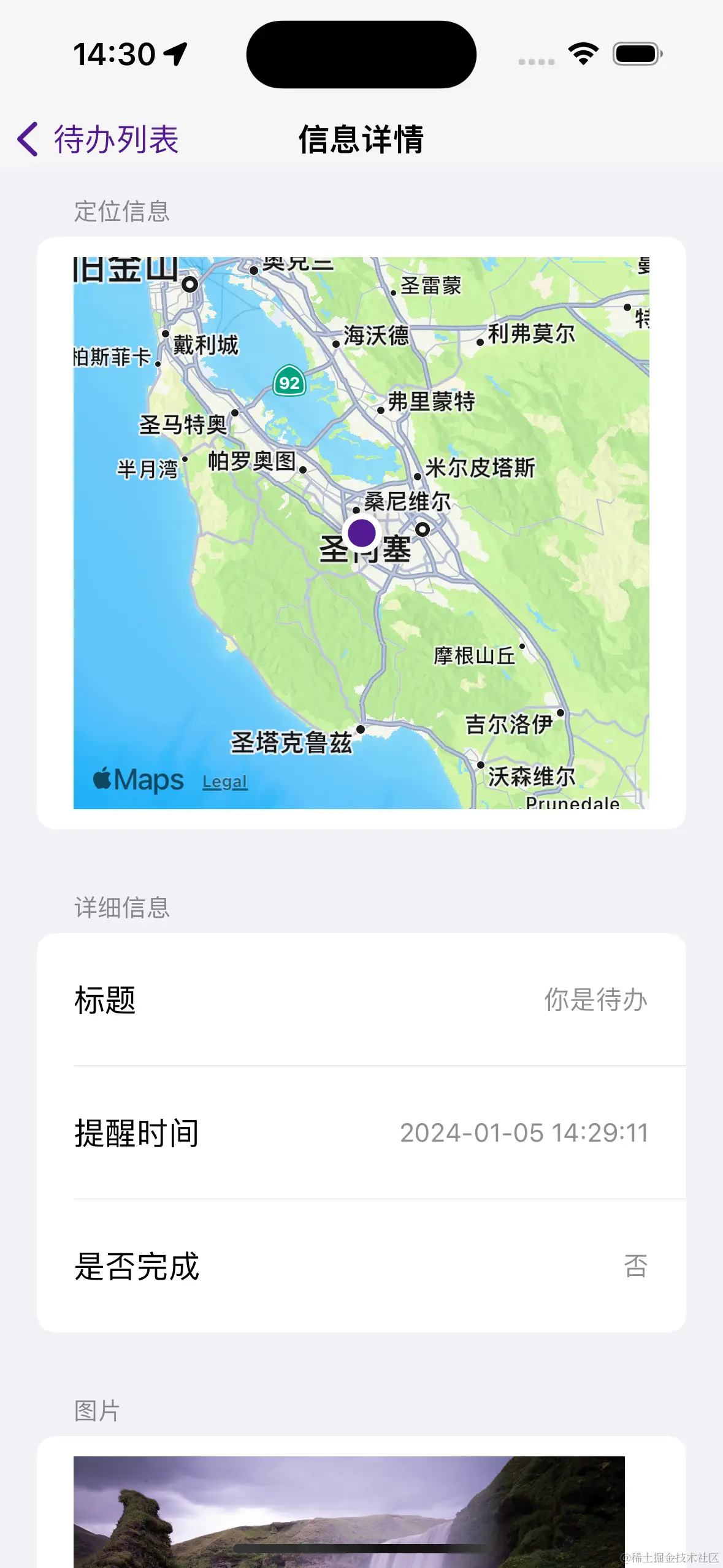Open the Legal link on the map
The height and width of the screenshot is (1568, 723).
coord(225,782)
